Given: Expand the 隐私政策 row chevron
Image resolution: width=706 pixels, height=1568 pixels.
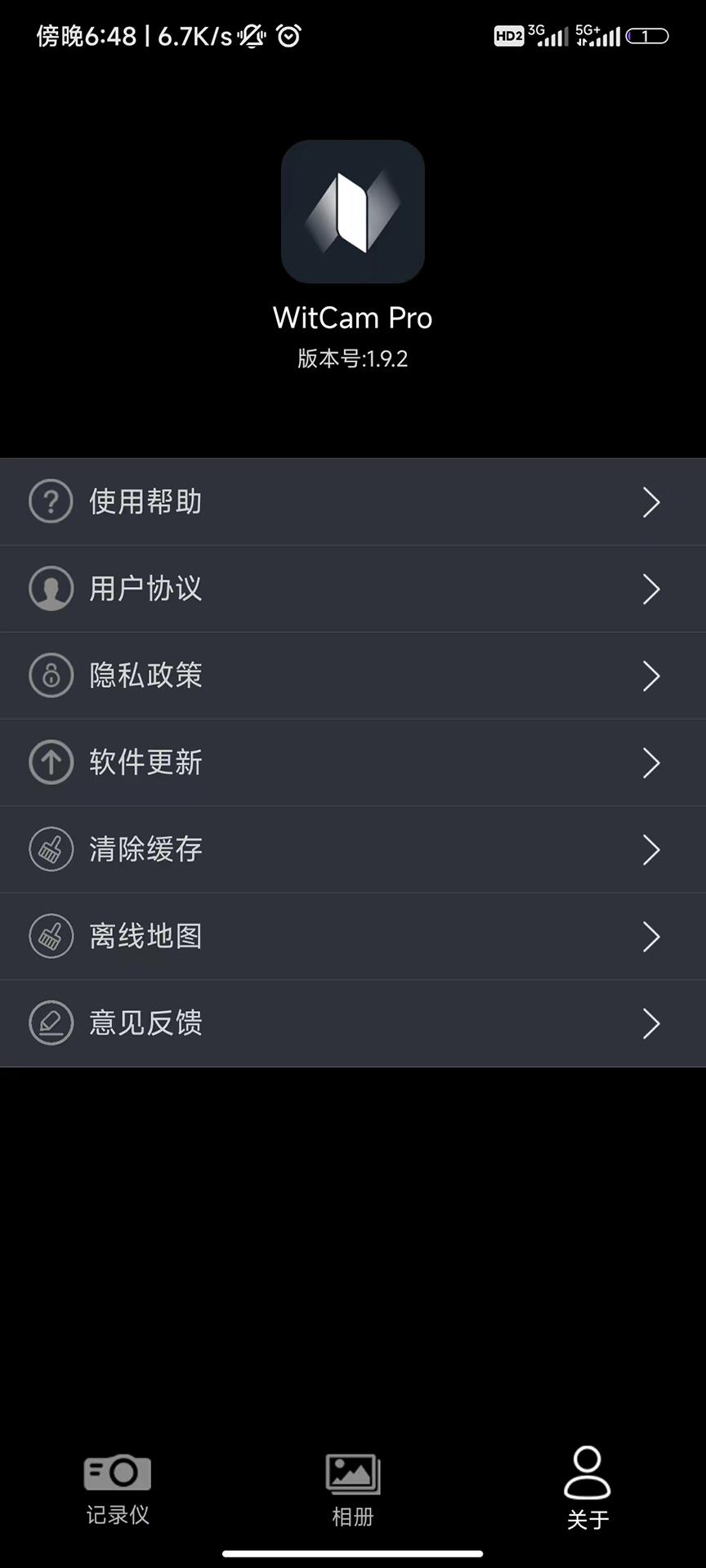Looking at the screenshot, I should click(650, 675).
